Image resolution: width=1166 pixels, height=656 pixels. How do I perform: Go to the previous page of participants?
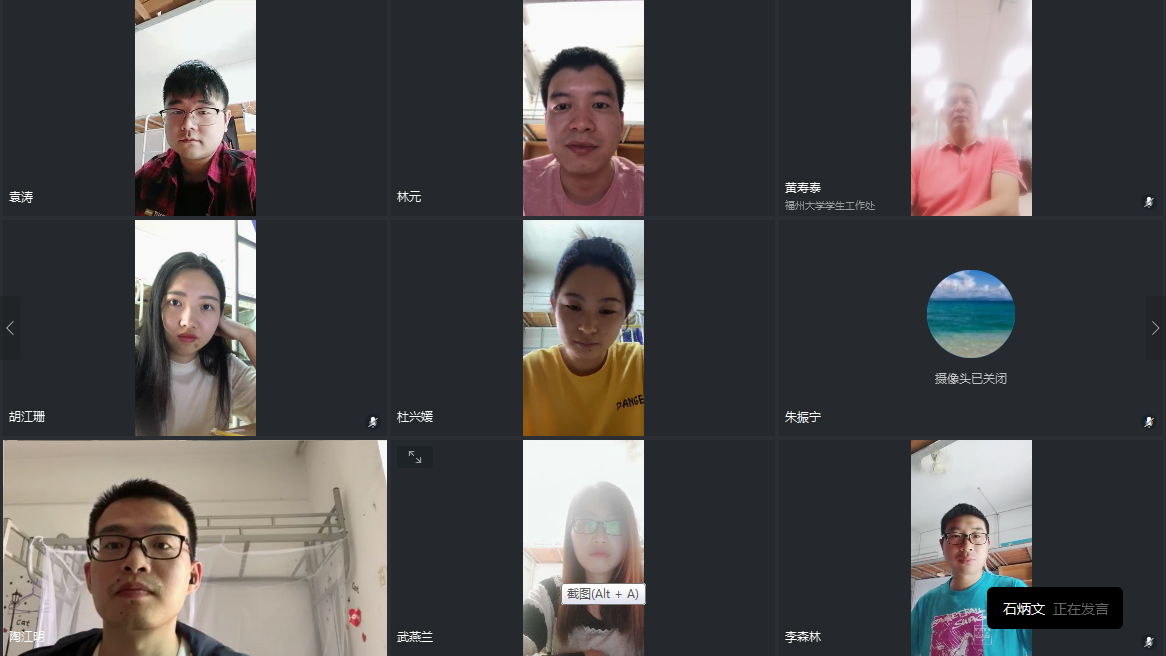pos(10,328)
